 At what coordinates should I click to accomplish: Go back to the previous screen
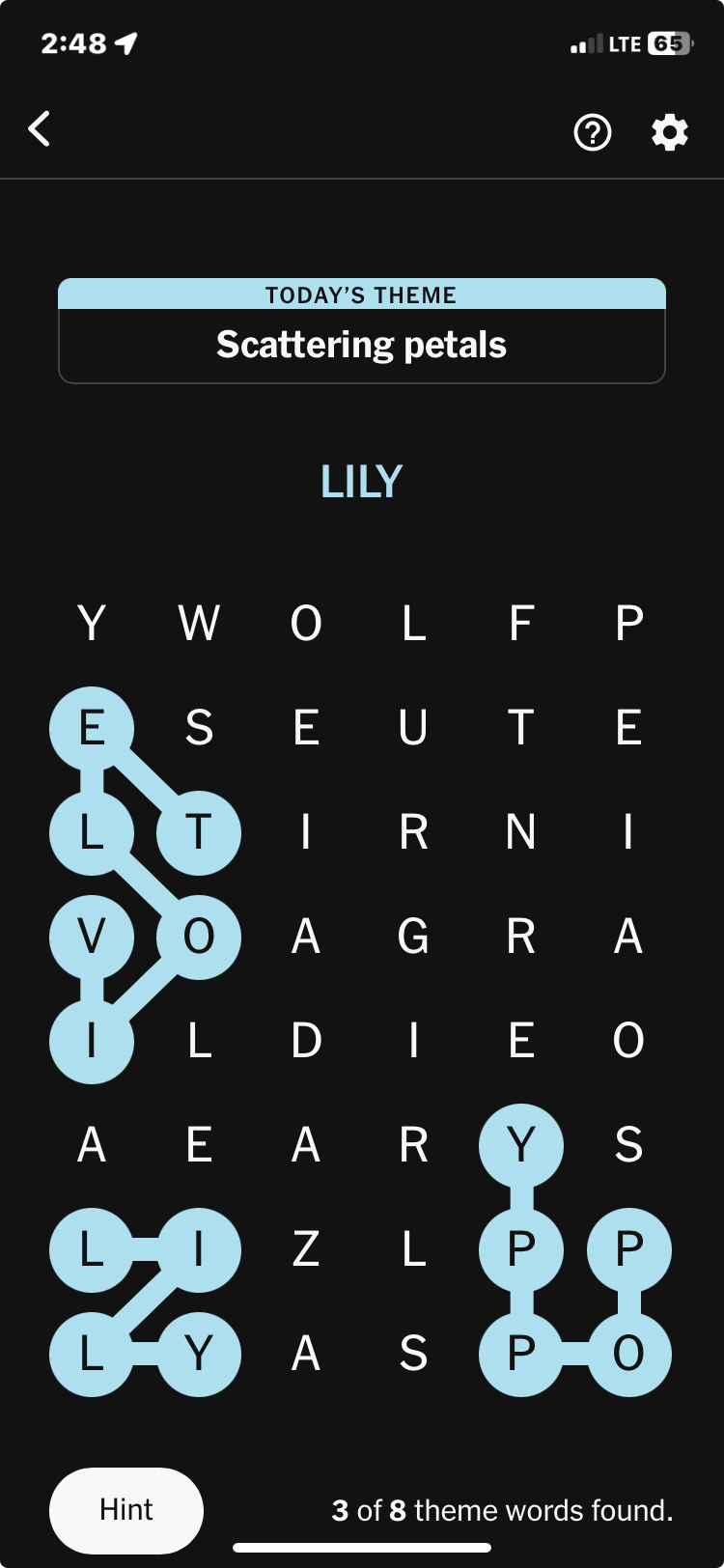(x=40, y=129)
